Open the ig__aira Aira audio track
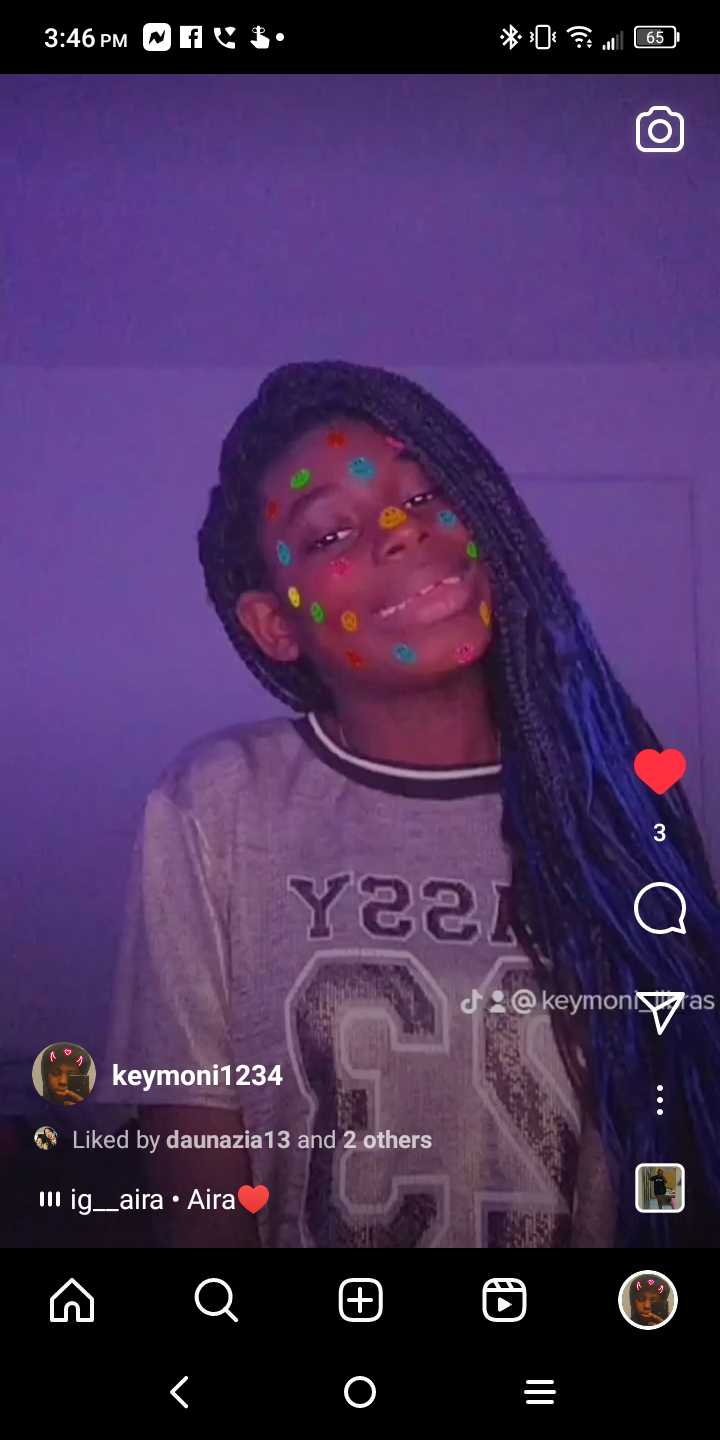This screenshot has height=1440, width=720. click(x=154, y=1199)
